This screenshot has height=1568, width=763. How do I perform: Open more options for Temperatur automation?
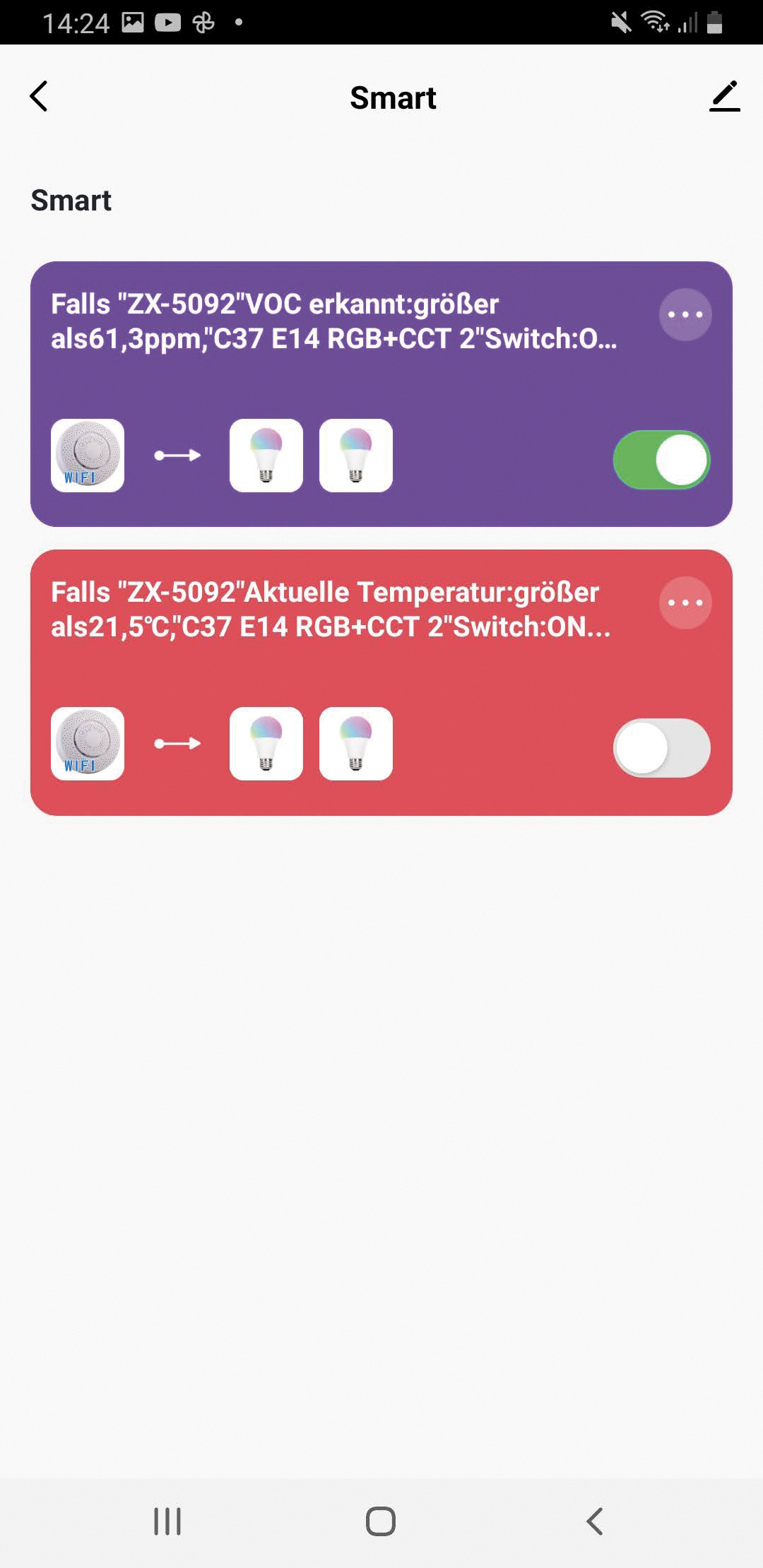[x=685, y=603]
